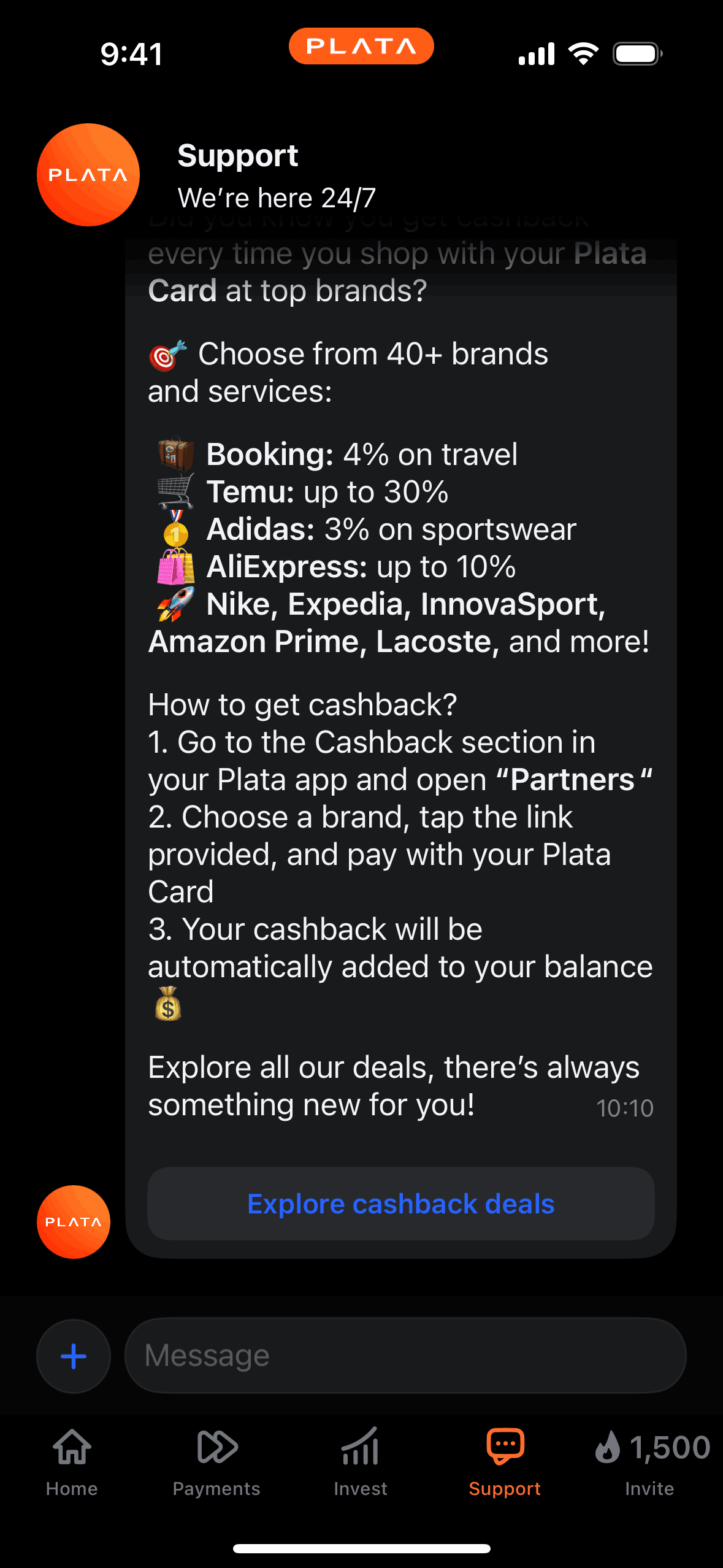Image resolution: width=723 pixels, height=1568 pixels.
Task: Tap the Explore cashback deals button
Action: click(x=400, y=1204)
